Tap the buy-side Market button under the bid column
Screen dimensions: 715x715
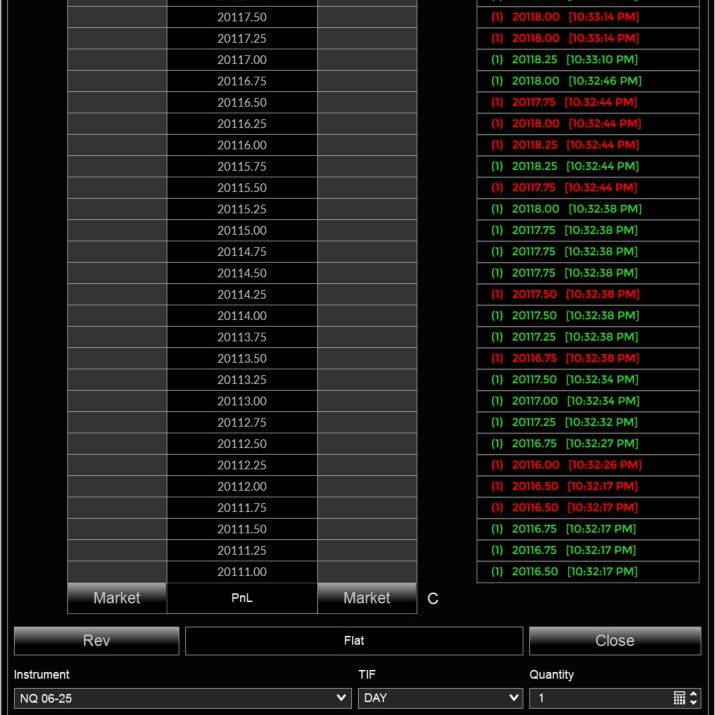[117, 598]
